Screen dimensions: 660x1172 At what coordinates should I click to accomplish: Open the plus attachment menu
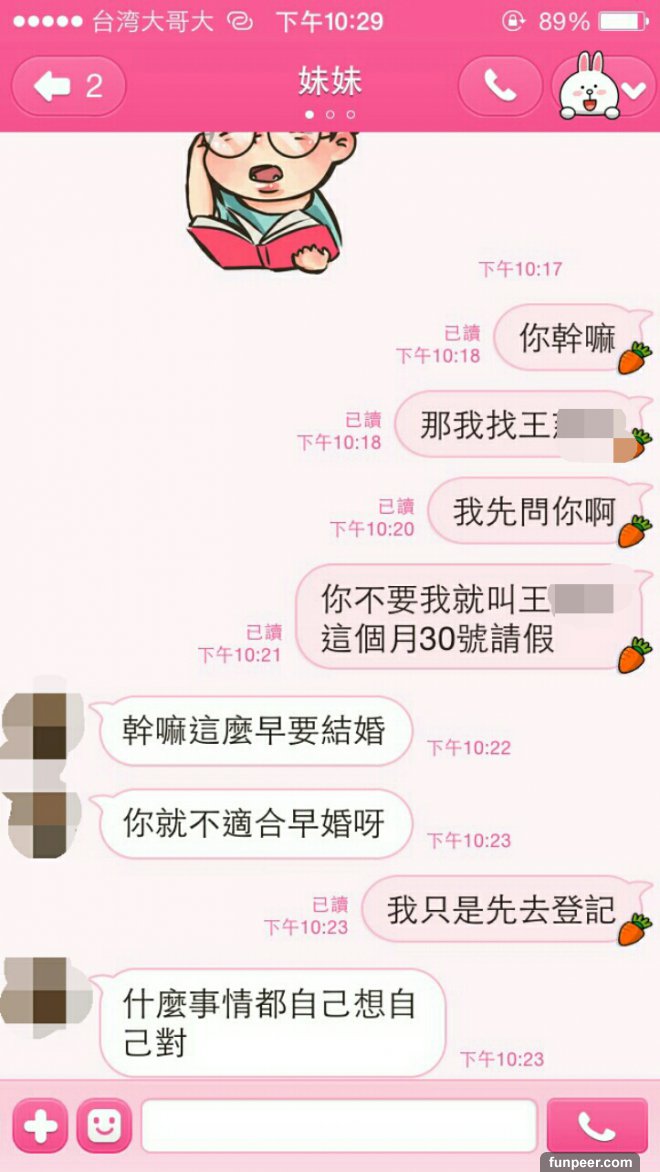40,1127
